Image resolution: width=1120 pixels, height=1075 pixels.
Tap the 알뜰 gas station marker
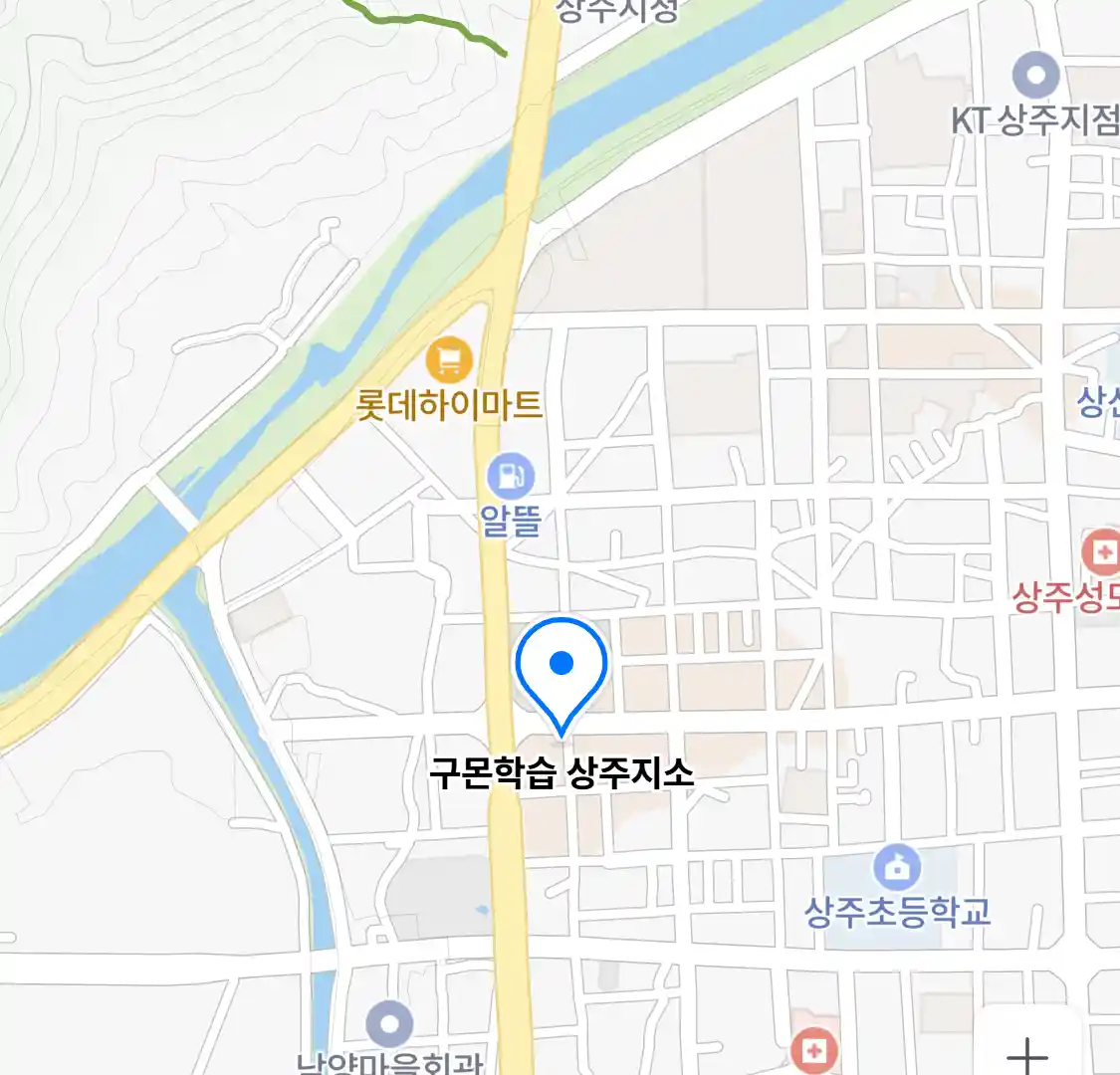click(x=511, y=477)
